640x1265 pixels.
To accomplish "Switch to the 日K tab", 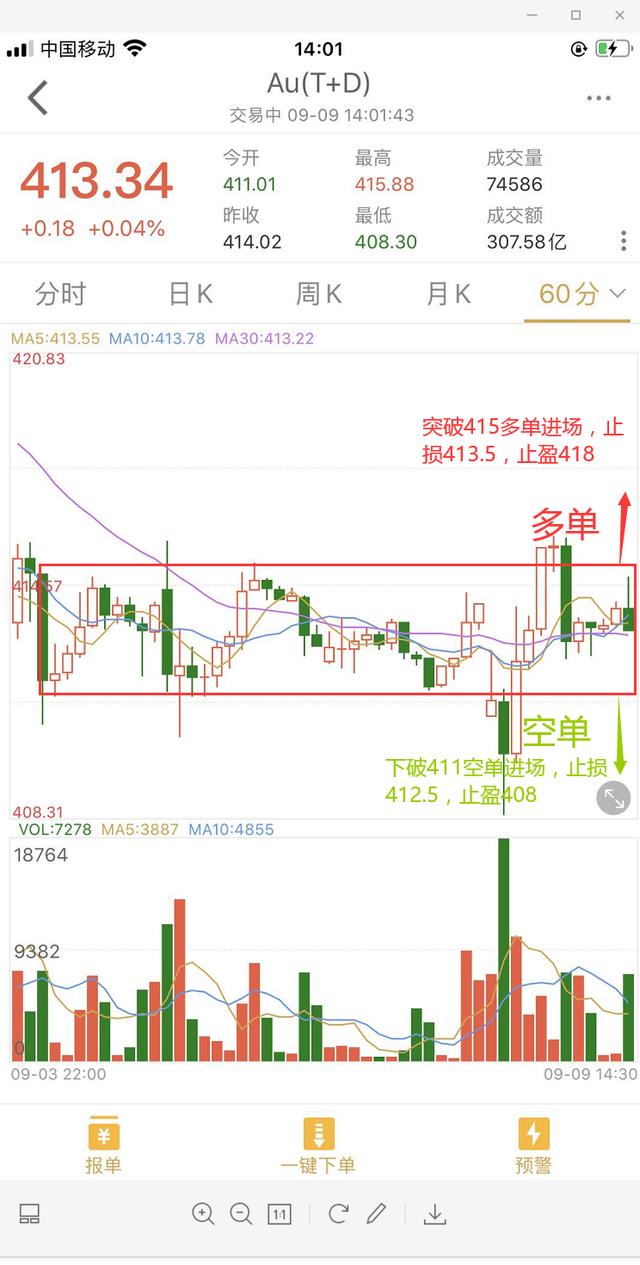I will (x=190, y=294).
